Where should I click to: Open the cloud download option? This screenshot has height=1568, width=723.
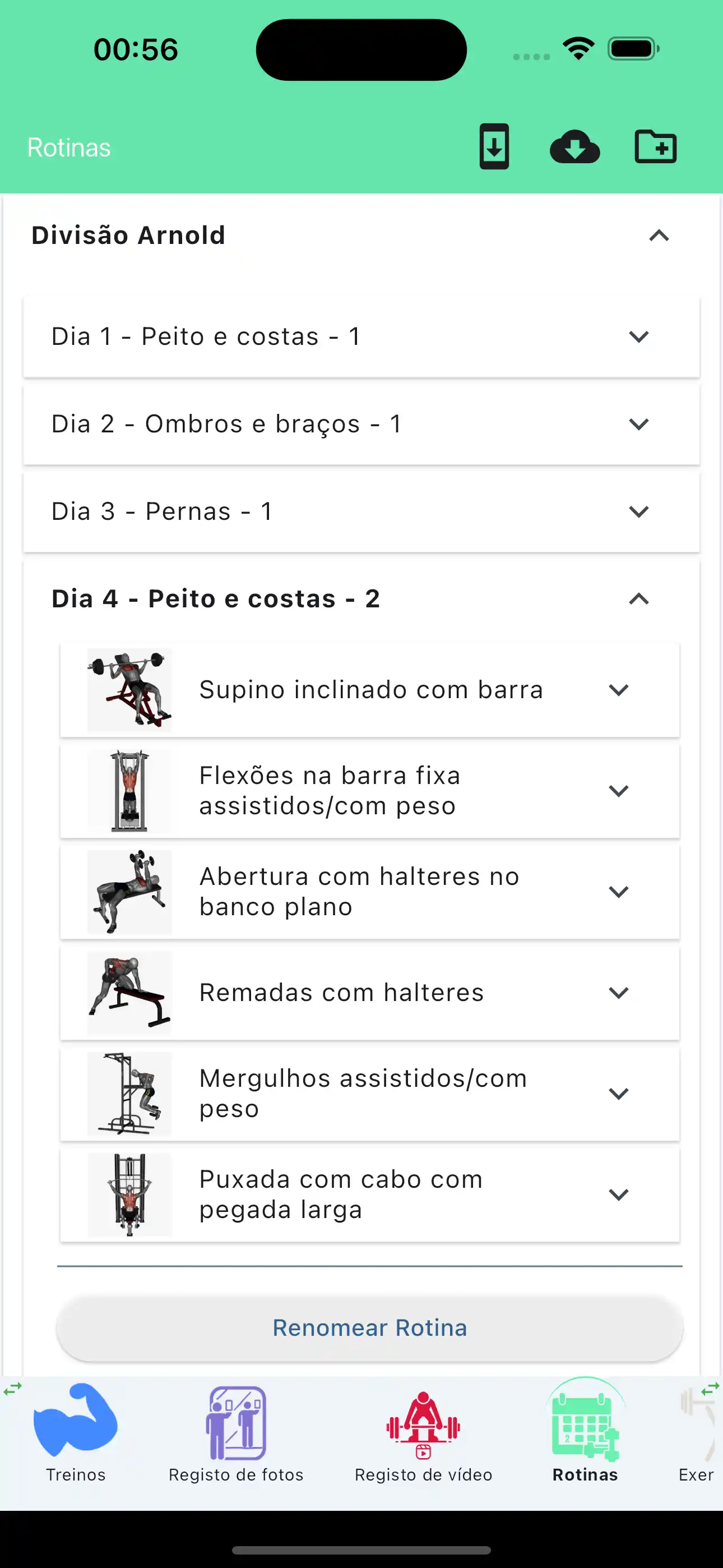tap(574, 147)
